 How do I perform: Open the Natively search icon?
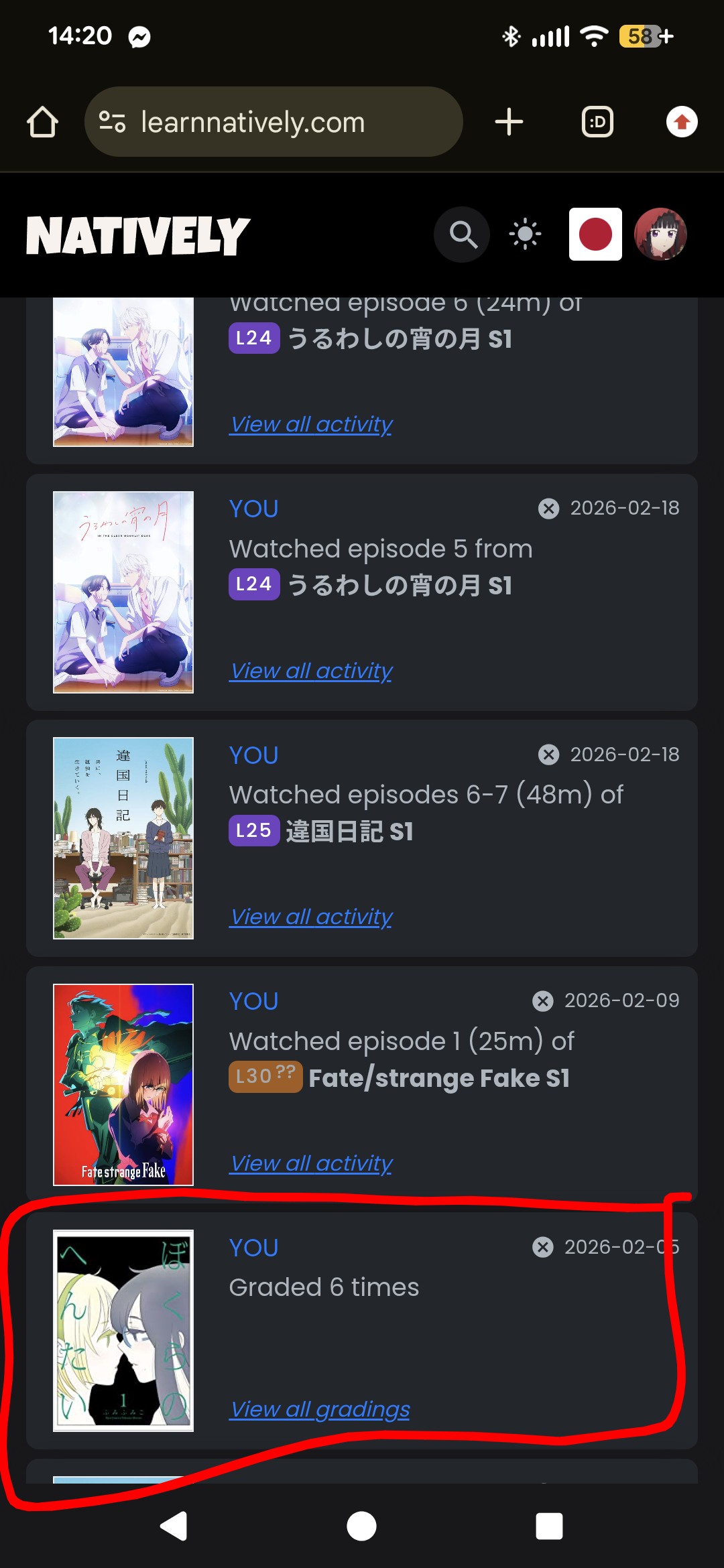[462, 235]
